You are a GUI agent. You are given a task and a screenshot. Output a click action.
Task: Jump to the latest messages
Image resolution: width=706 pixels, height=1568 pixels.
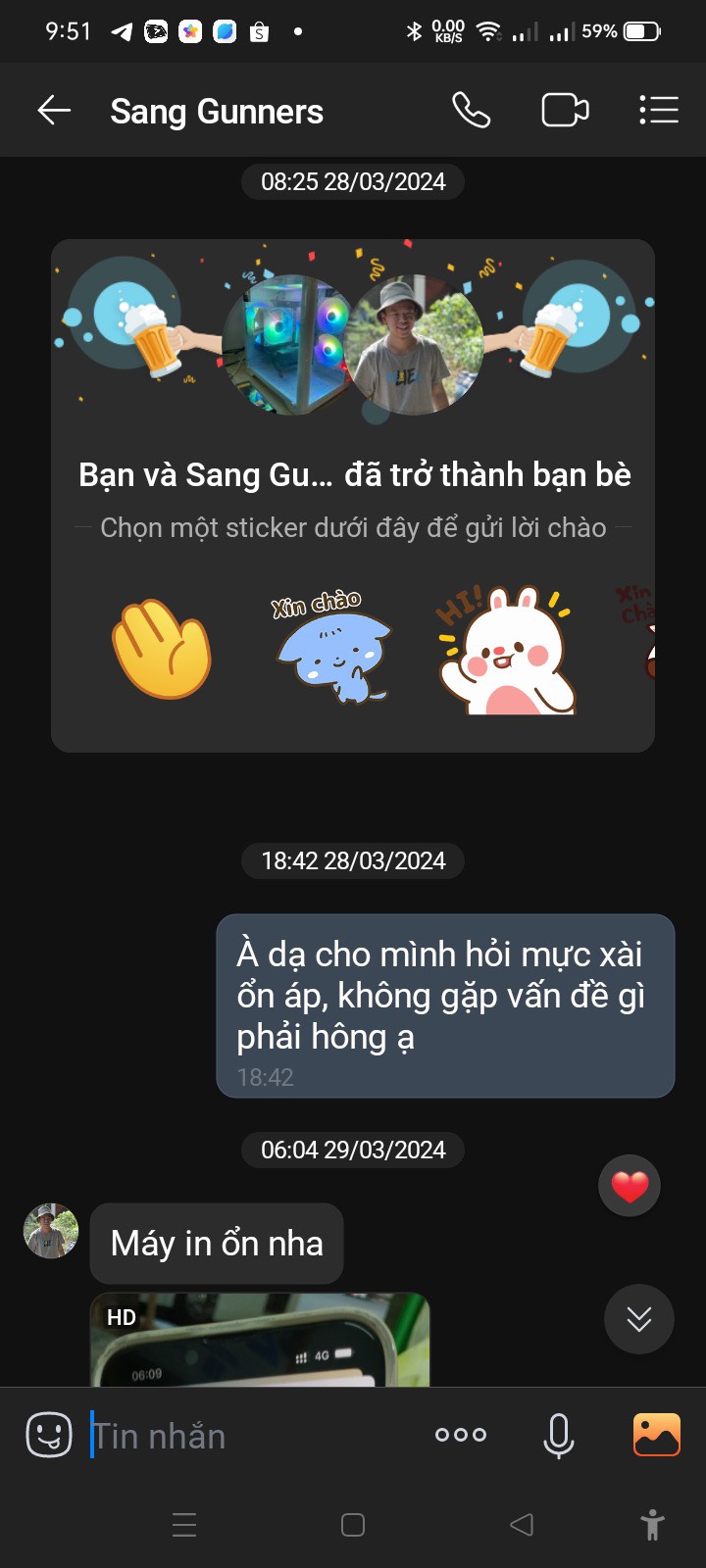(x=639, y=1319)
